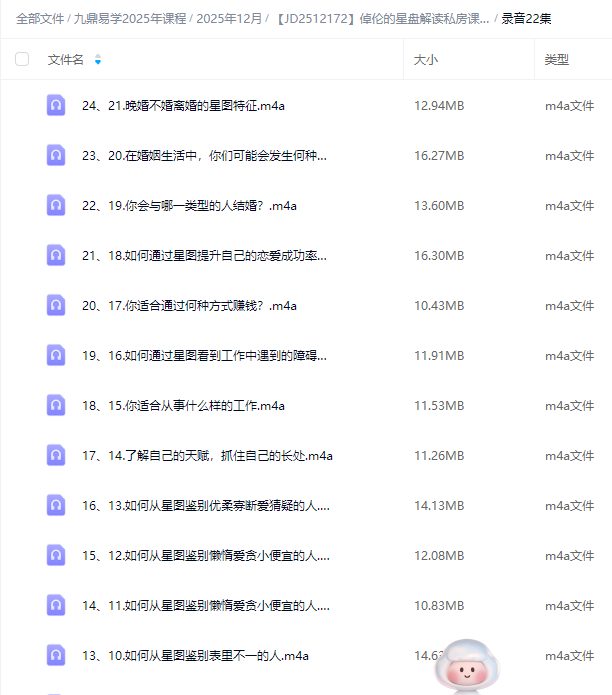612x695 pixels.
Task: Jump to the 2025年12月 breadcrumb folder
Action: 231,18
